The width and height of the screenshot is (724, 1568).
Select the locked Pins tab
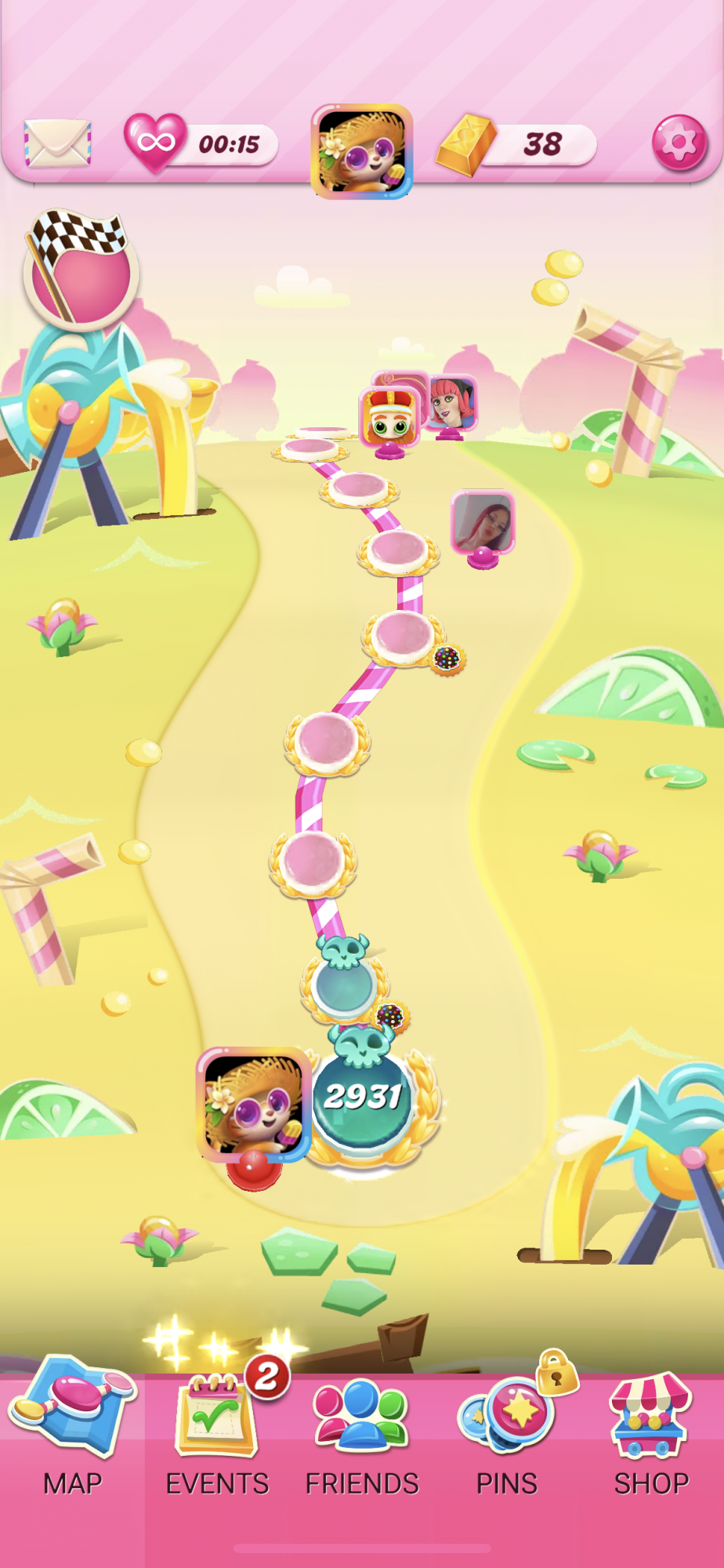click(507, 1436)
